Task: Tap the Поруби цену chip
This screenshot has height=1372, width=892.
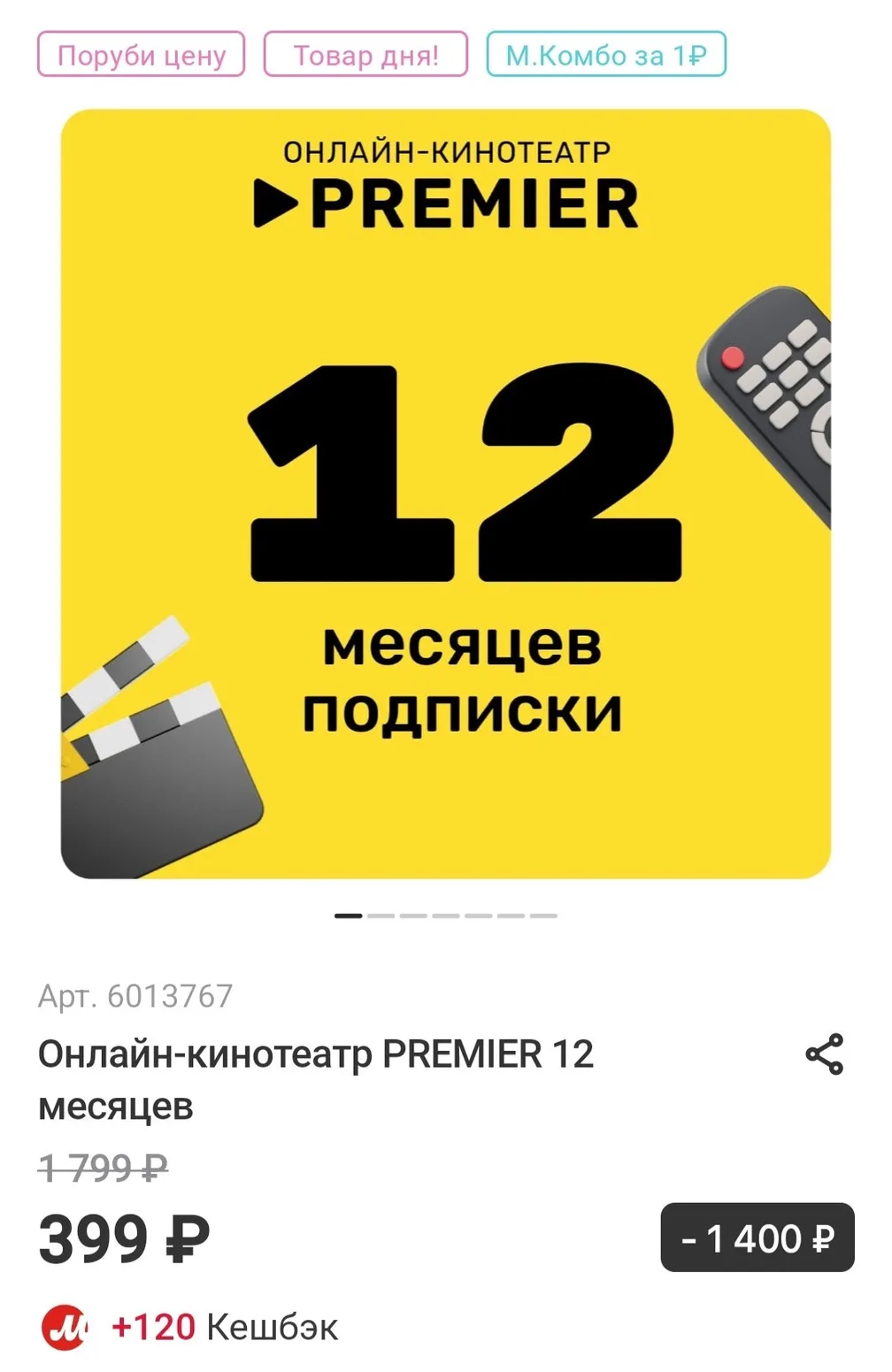Action: tap(141, 55)
